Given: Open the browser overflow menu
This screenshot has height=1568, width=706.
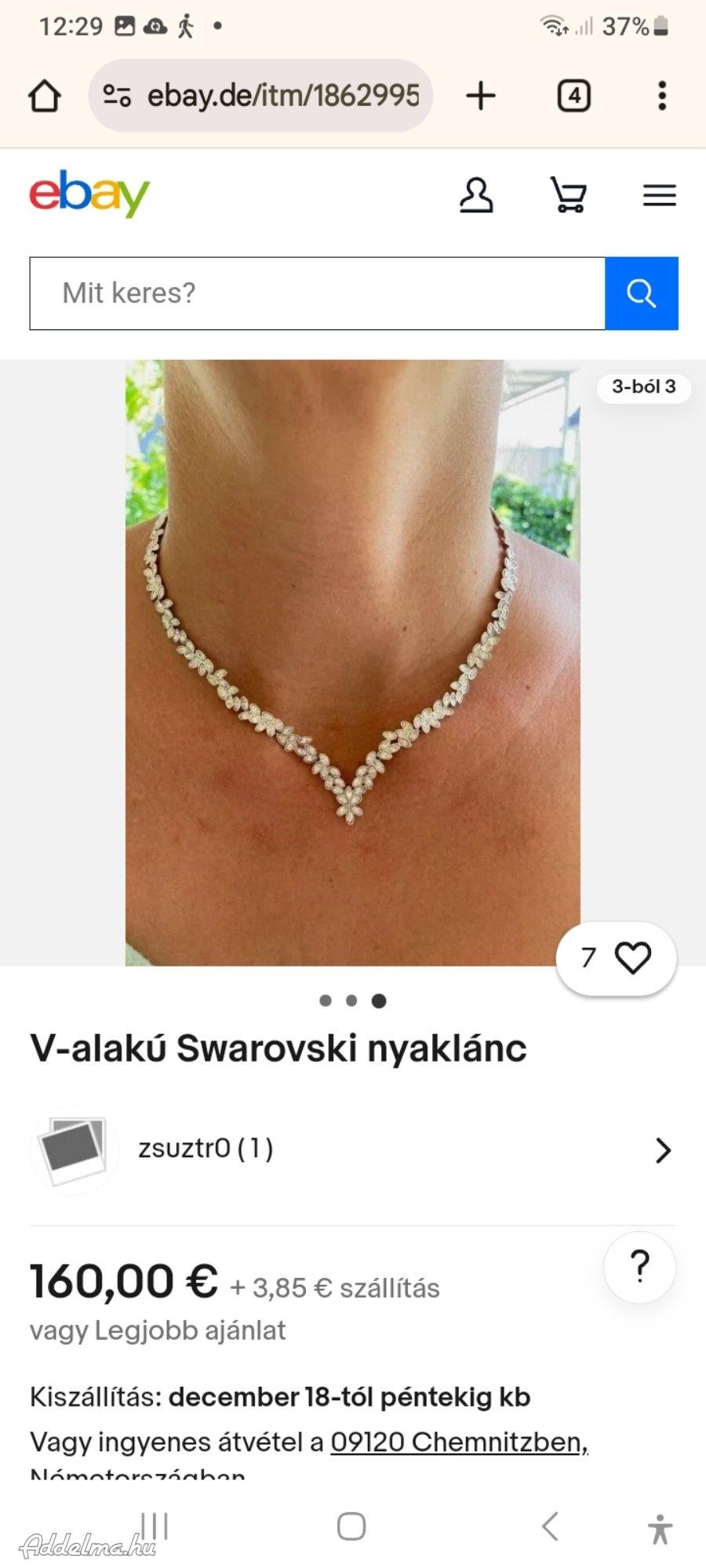Looking at the screenshot, I should pos(662,96).
